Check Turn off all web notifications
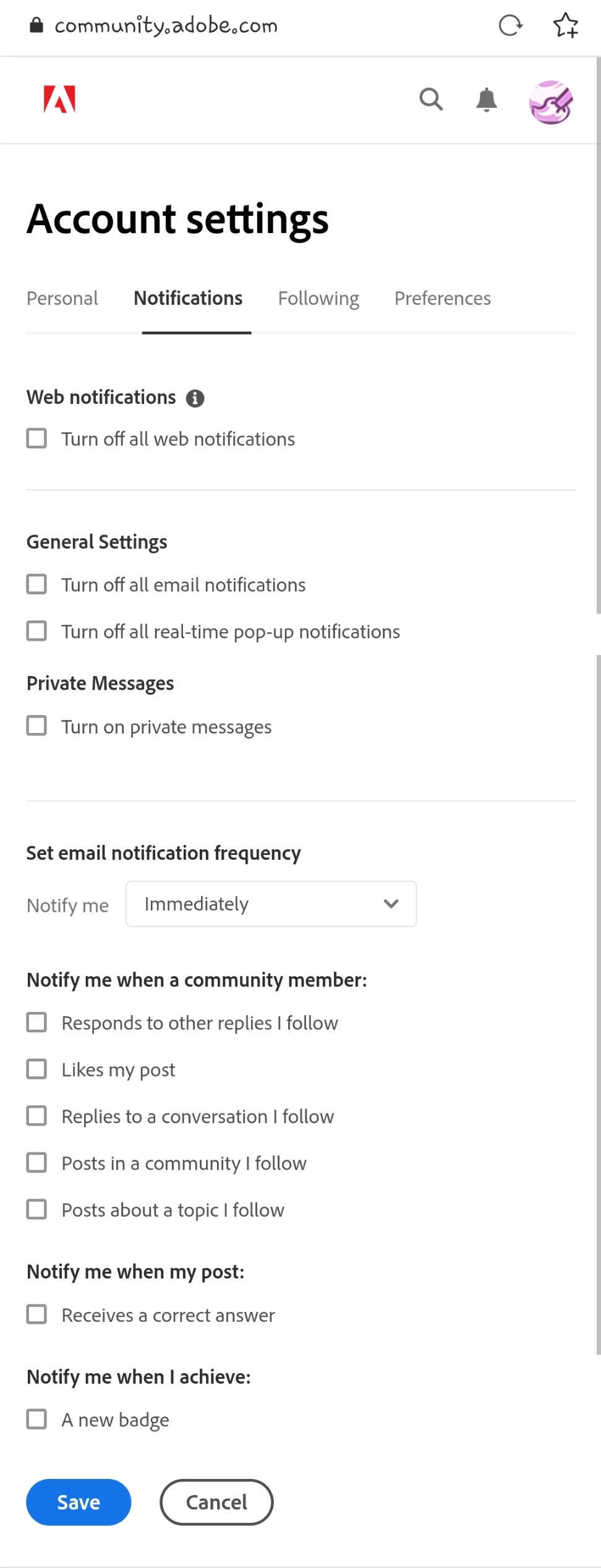The image size is (601, 1568). pos(36,439)
